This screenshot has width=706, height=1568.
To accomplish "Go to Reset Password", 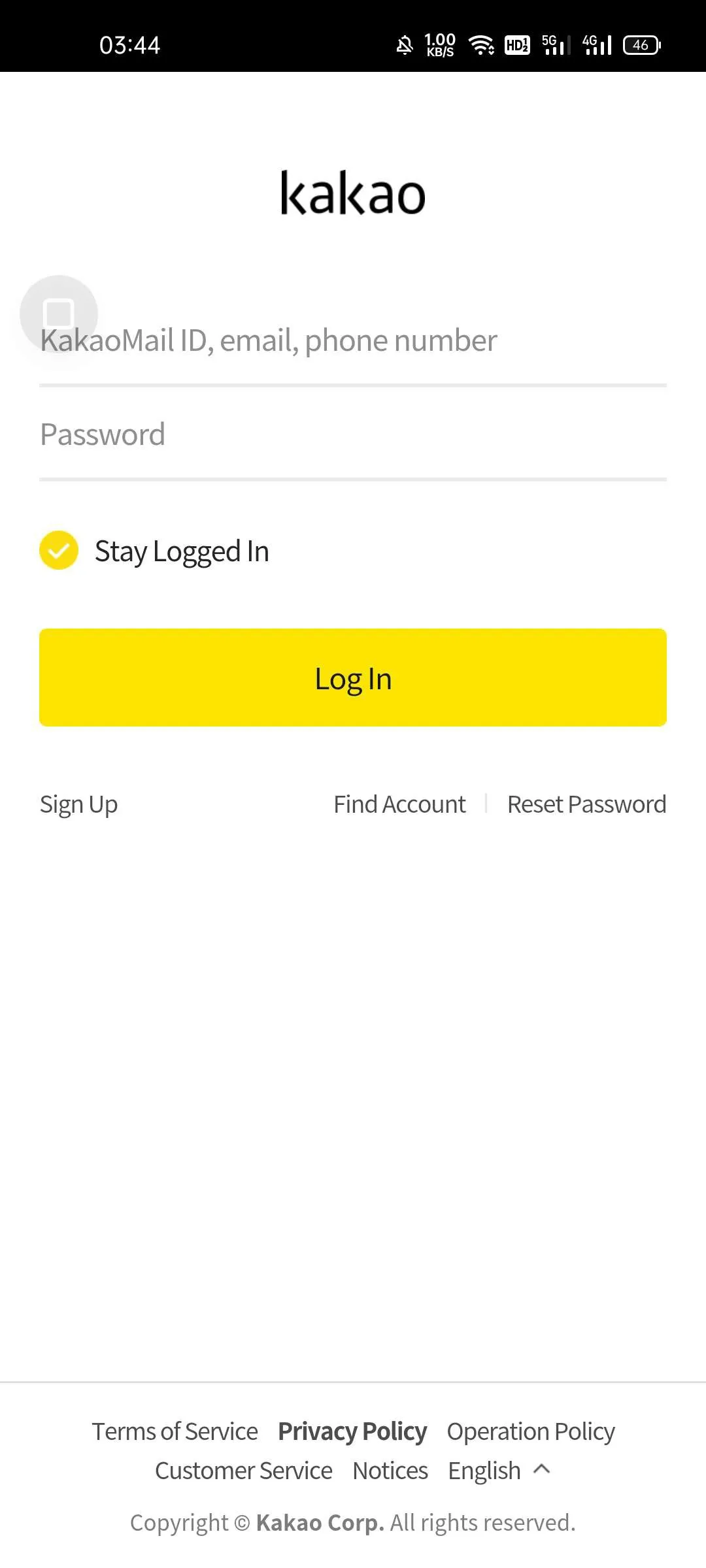I will 586,804.
